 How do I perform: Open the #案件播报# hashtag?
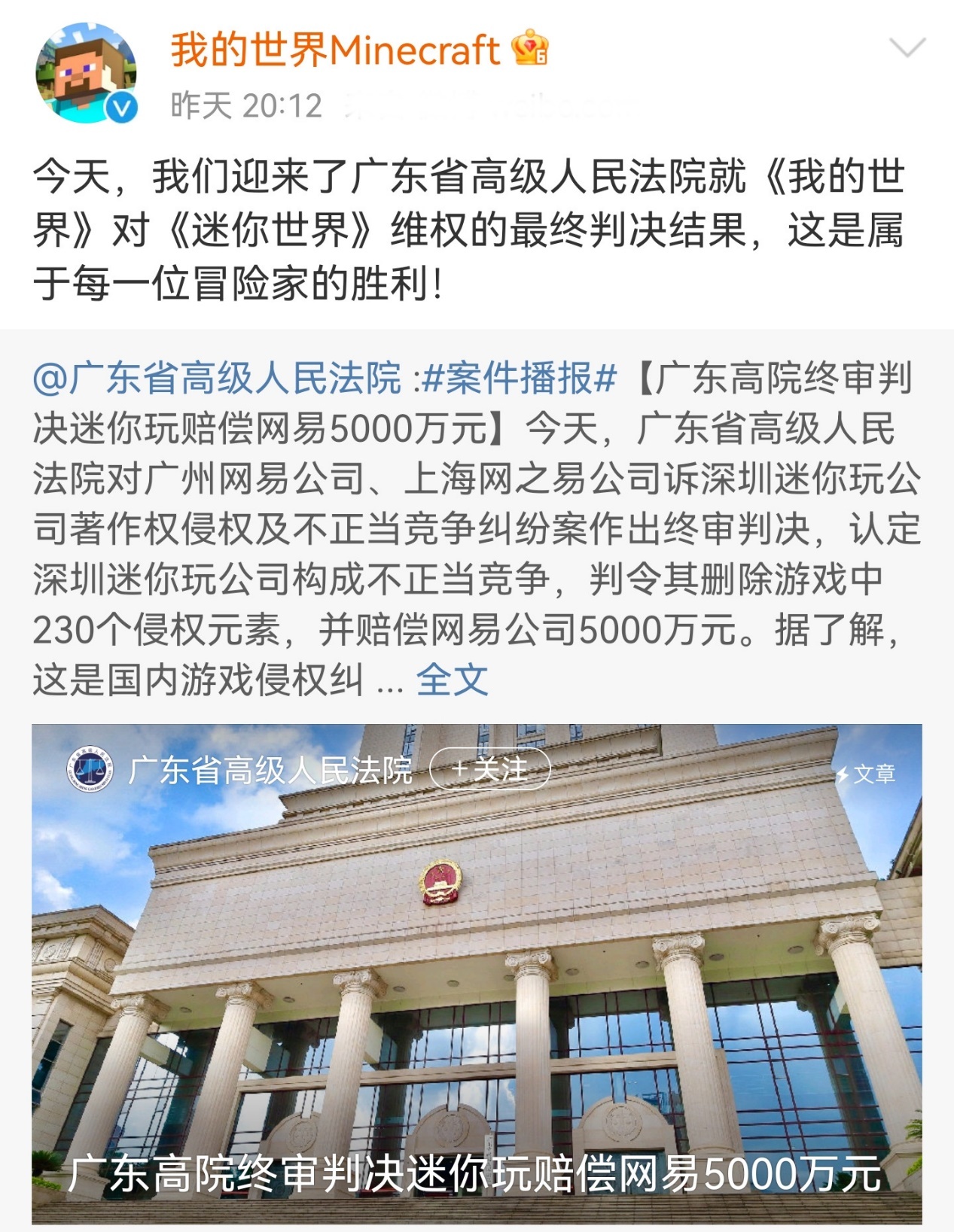tap(520, 378)
